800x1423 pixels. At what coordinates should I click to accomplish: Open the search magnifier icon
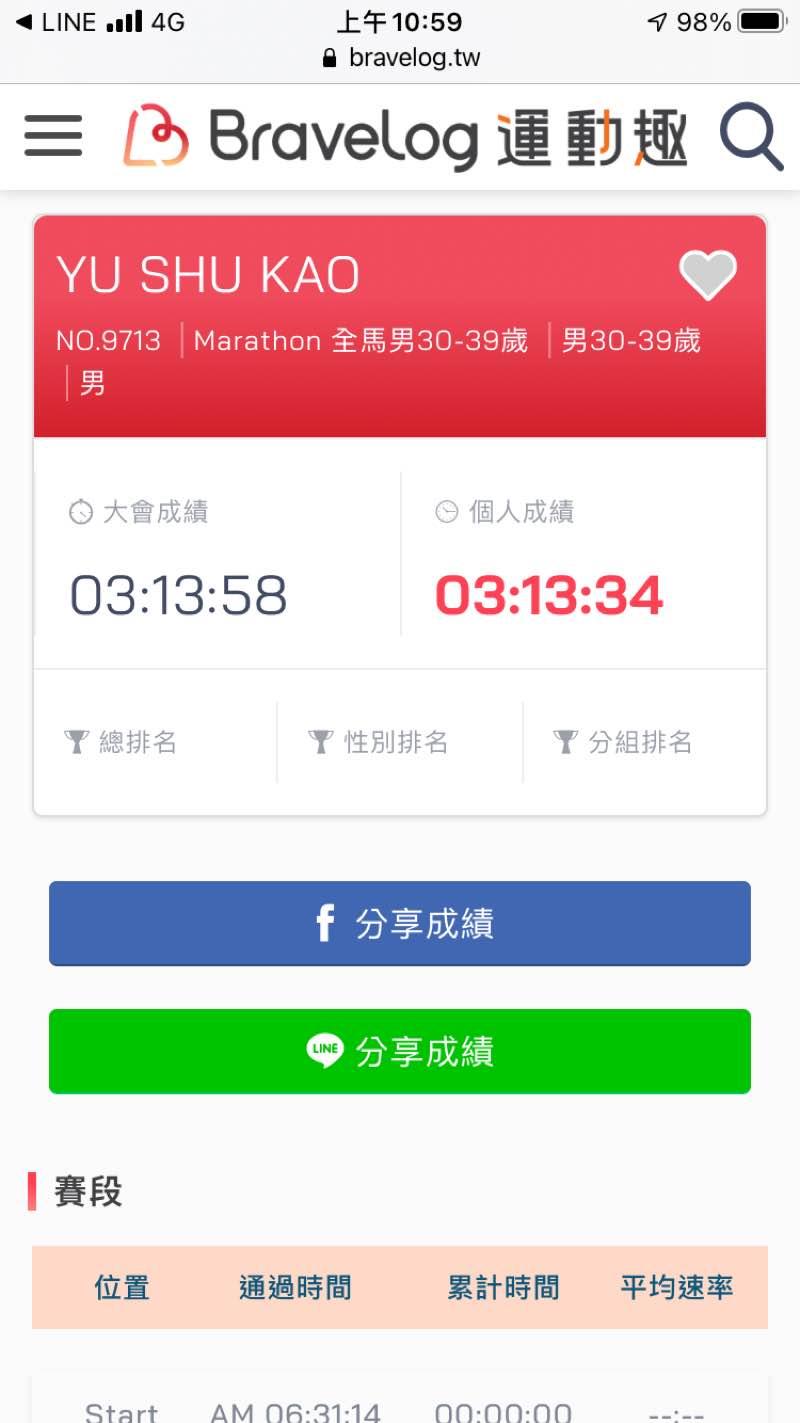[750, 137]
